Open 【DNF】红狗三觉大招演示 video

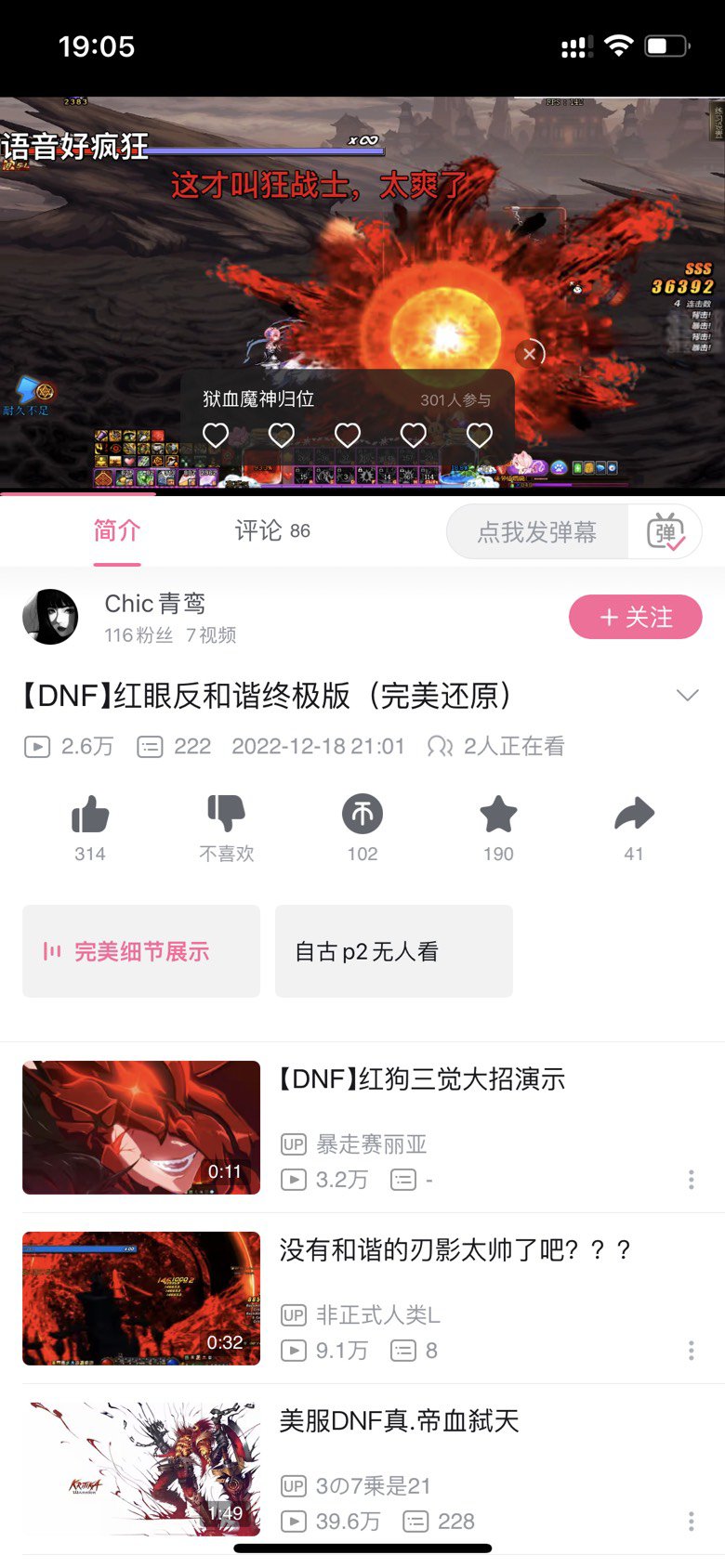click(x=423, y=1078)
